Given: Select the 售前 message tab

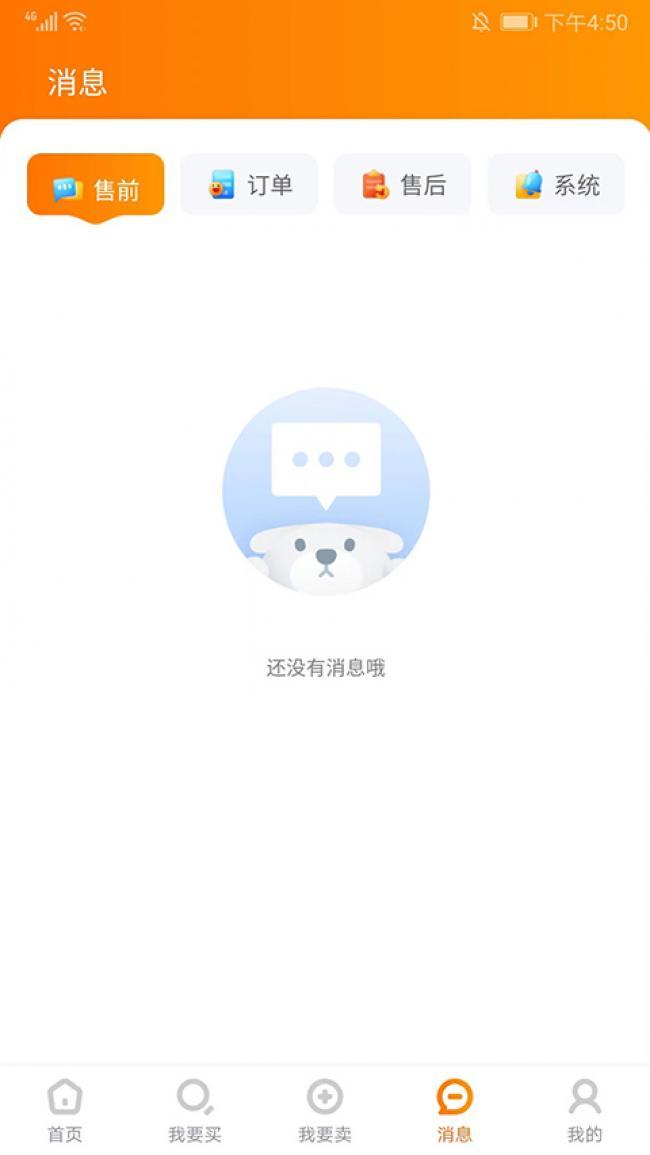Looking at the screenshot, I should click(x=96, y=186).
